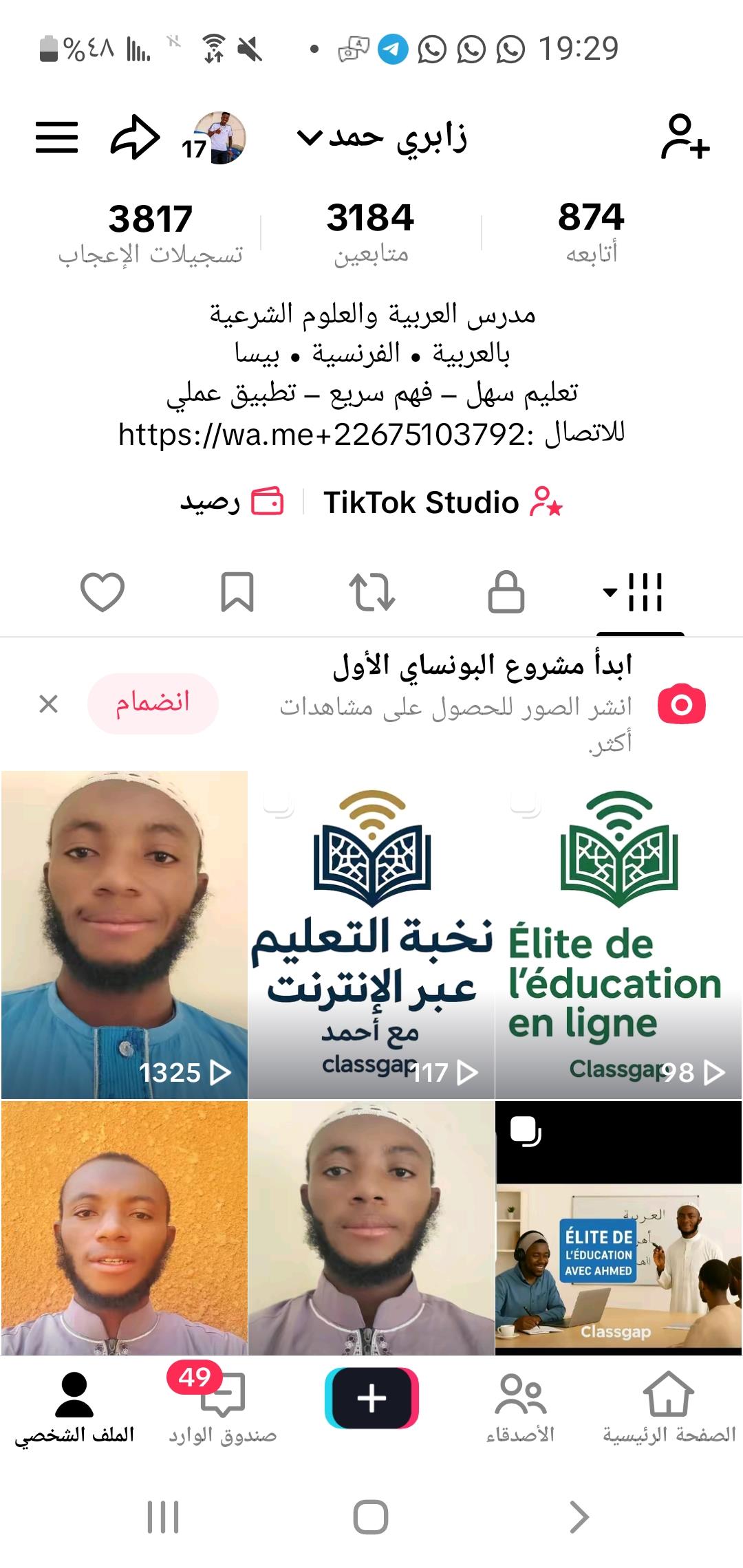The image size is (743, 1568).
Task: Open the hamburger menu
Action: [56, 137]
